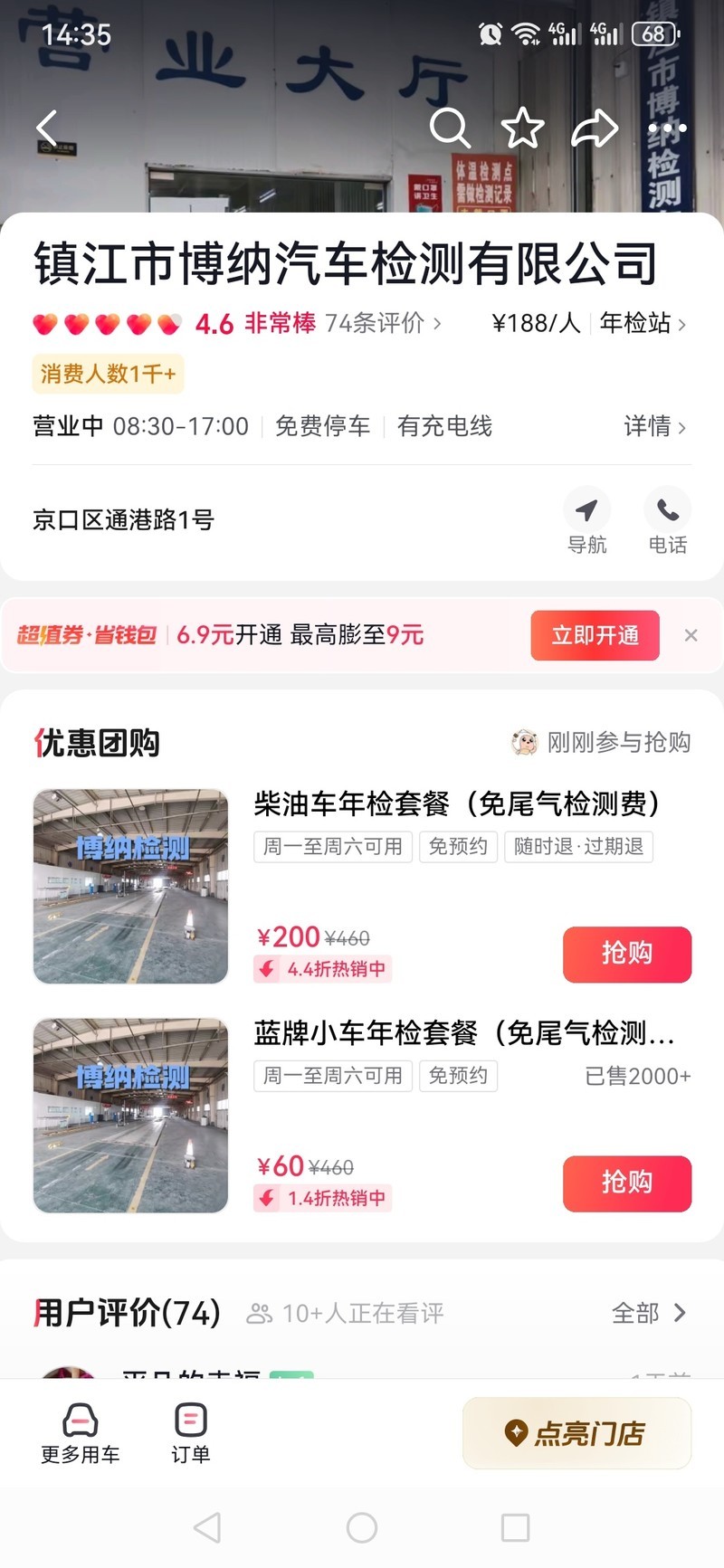This screenshot has width=724, height=1568.
Task: Open the three-dot overflow menu
Action: pyautogui.click(x=667, y=128)
